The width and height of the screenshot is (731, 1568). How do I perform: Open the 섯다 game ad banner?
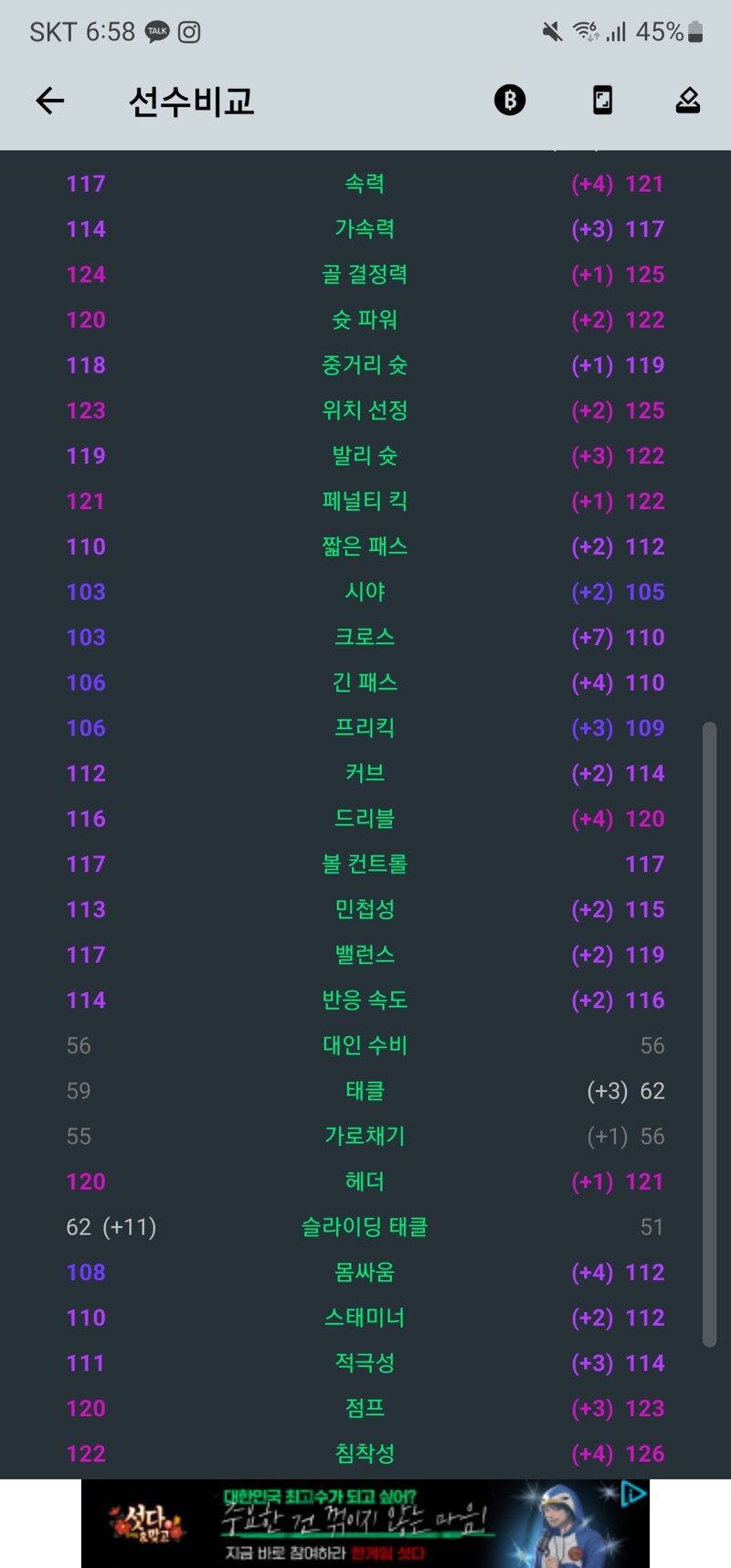point(365,1523)
